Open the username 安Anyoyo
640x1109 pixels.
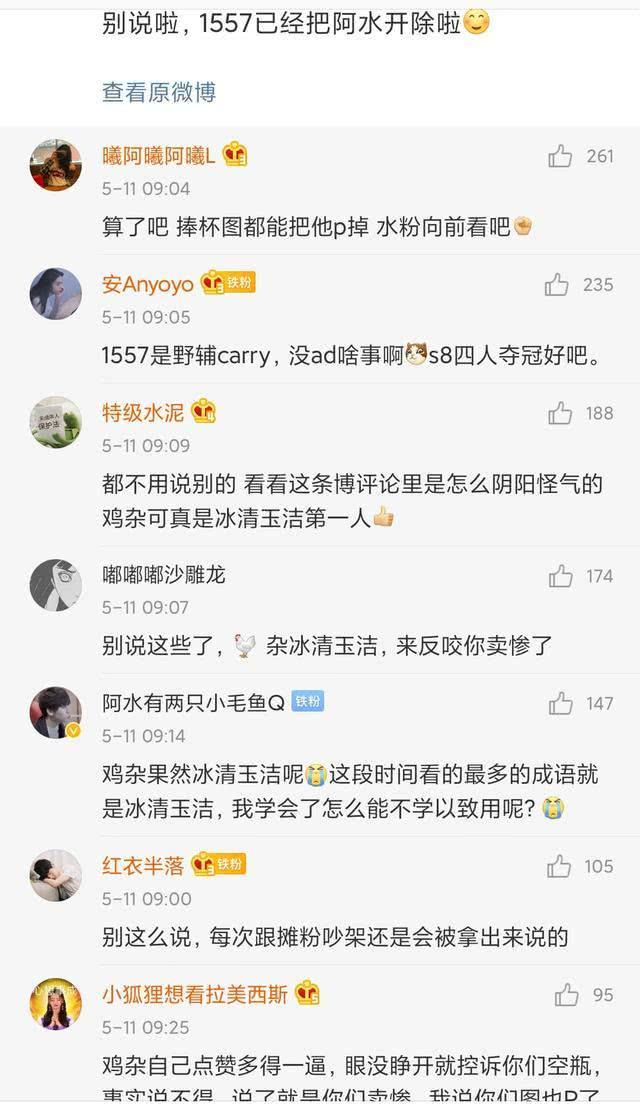tap(147, 284)
